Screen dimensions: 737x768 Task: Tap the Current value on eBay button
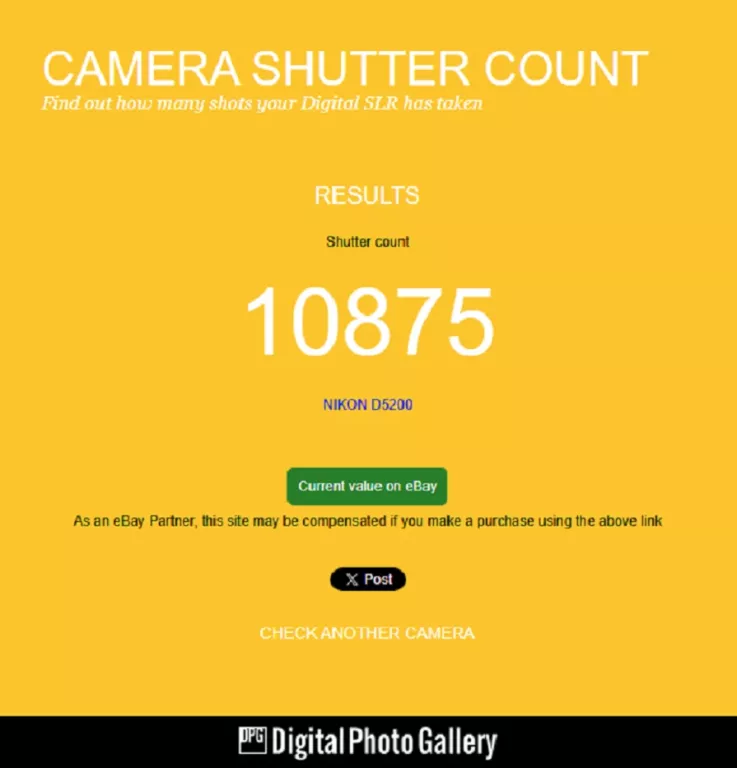point(367,486)
